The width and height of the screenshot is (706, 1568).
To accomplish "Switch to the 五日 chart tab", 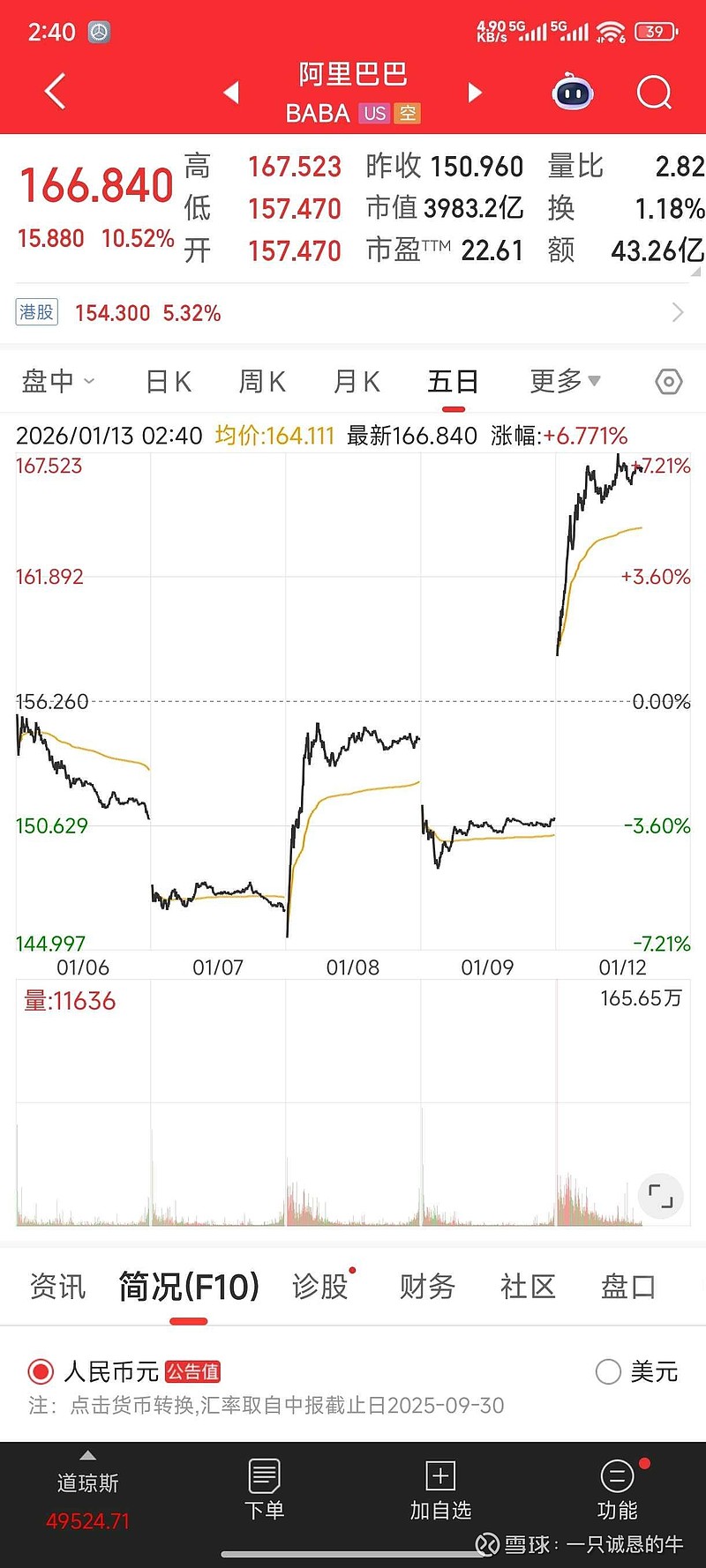I will [x=453, y=381].
